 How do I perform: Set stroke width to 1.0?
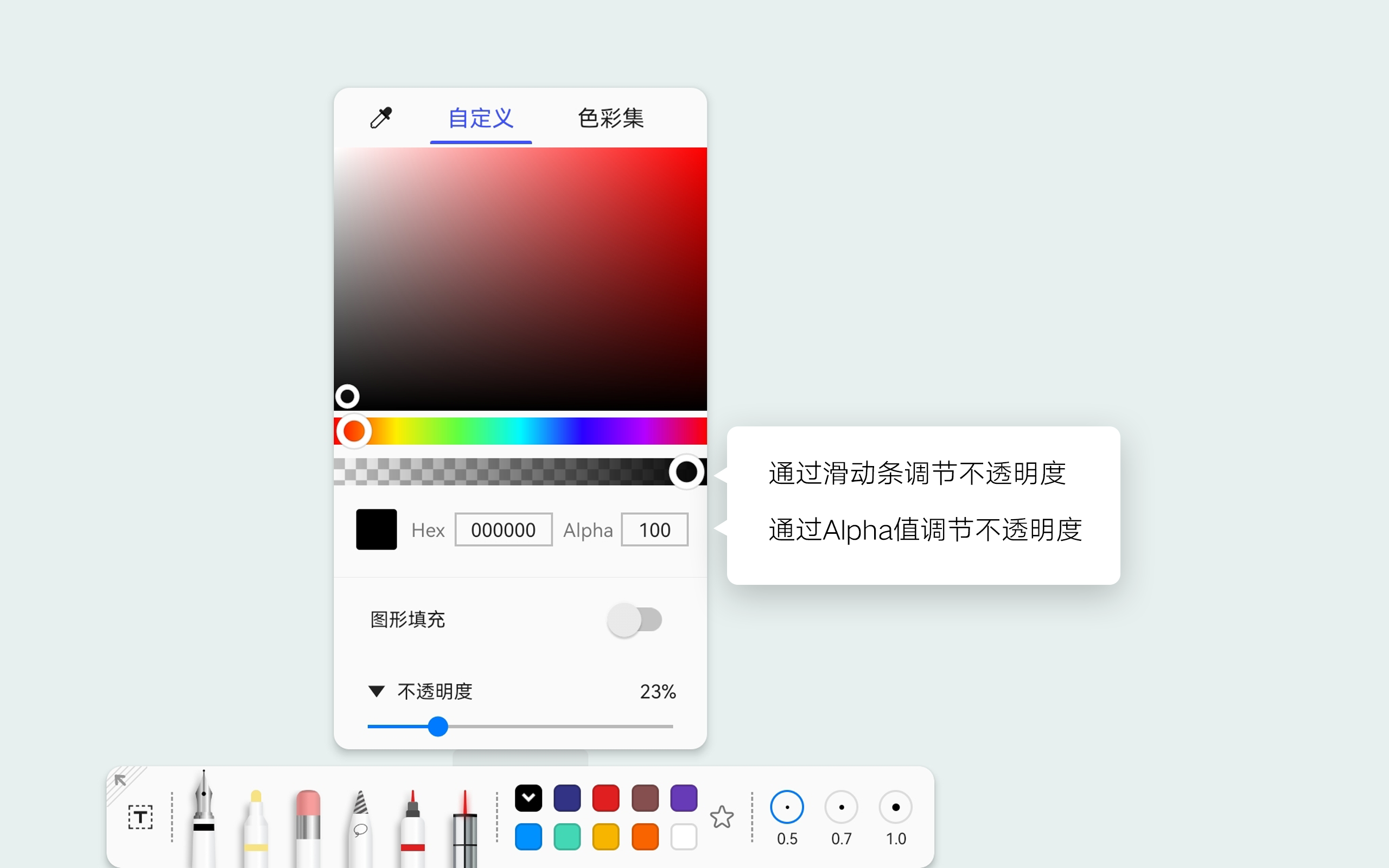895,808
